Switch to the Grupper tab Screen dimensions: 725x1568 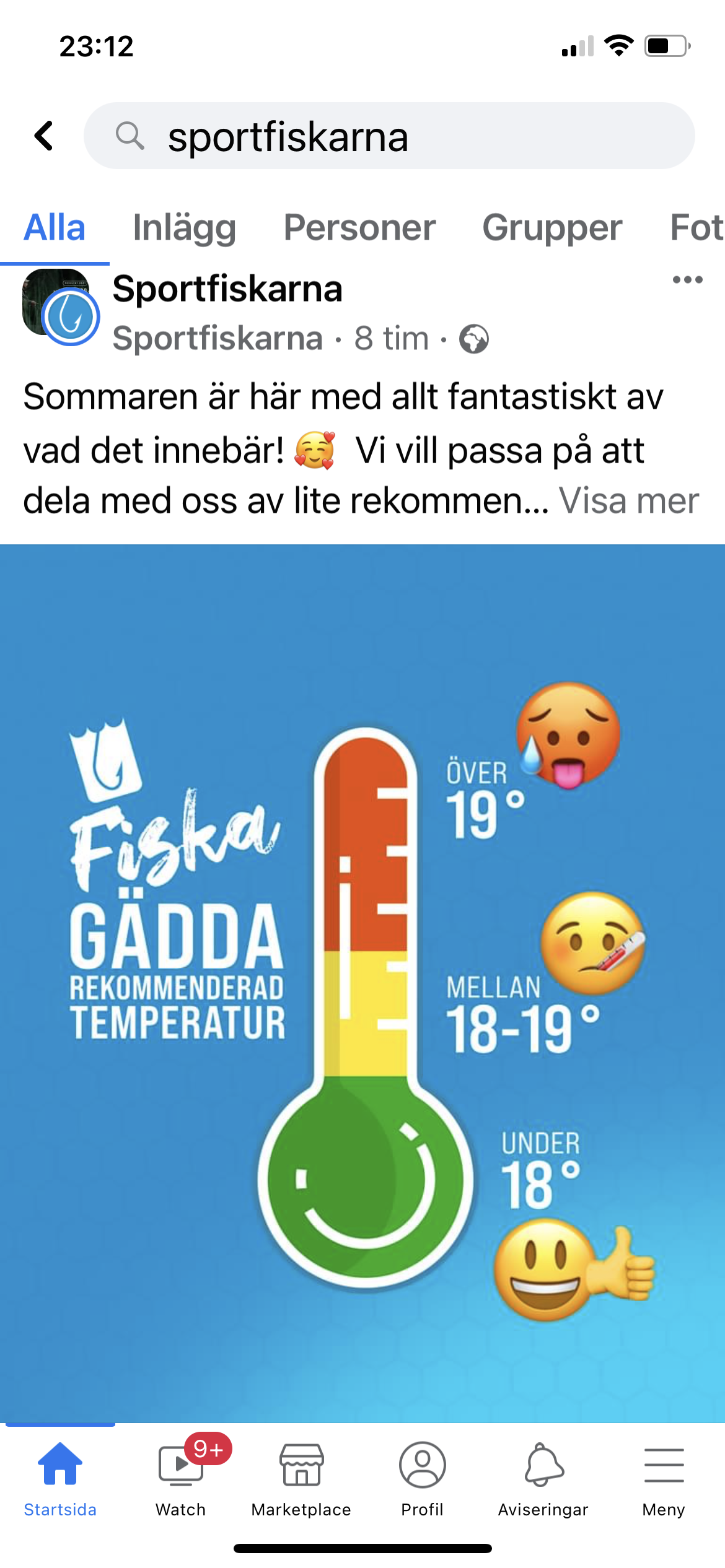pyautogui.click(x=552, y=228)
